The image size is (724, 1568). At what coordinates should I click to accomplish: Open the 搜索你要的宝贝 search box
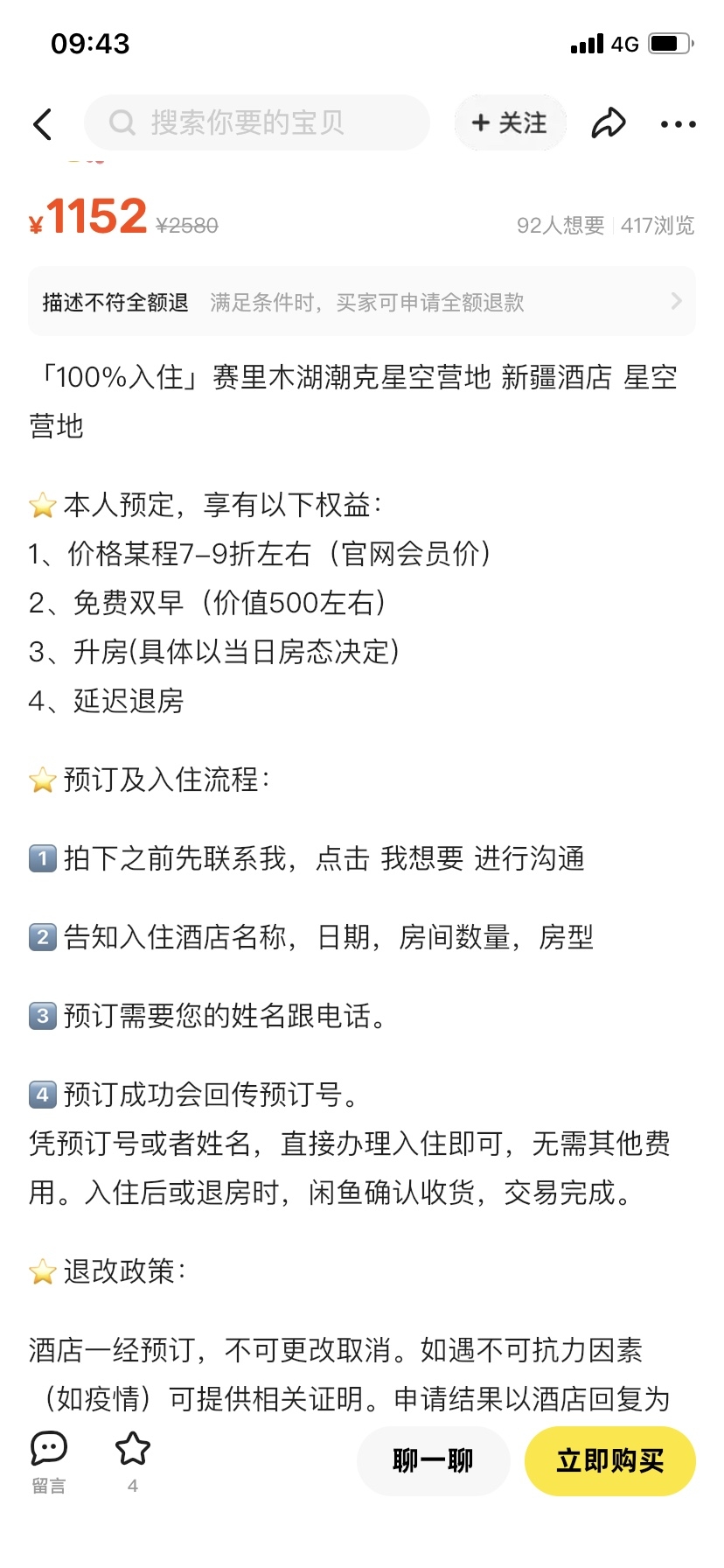click(x=256, y=123)
